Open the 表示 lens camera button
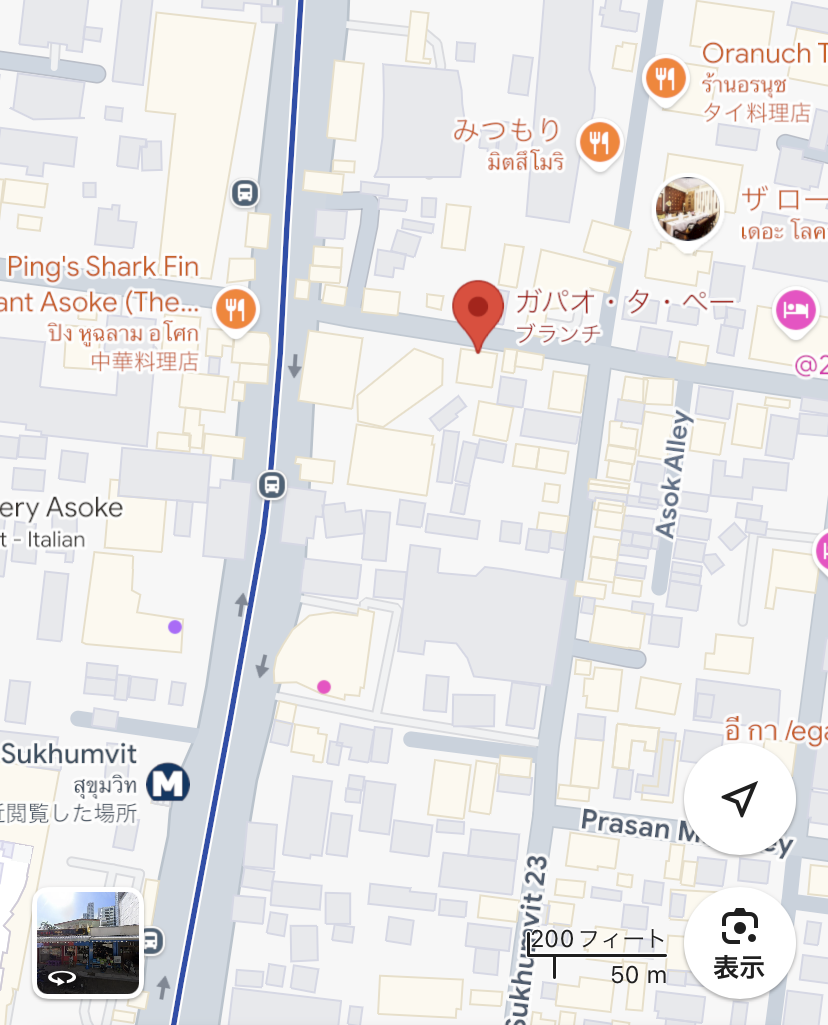 tap(739, 941)
